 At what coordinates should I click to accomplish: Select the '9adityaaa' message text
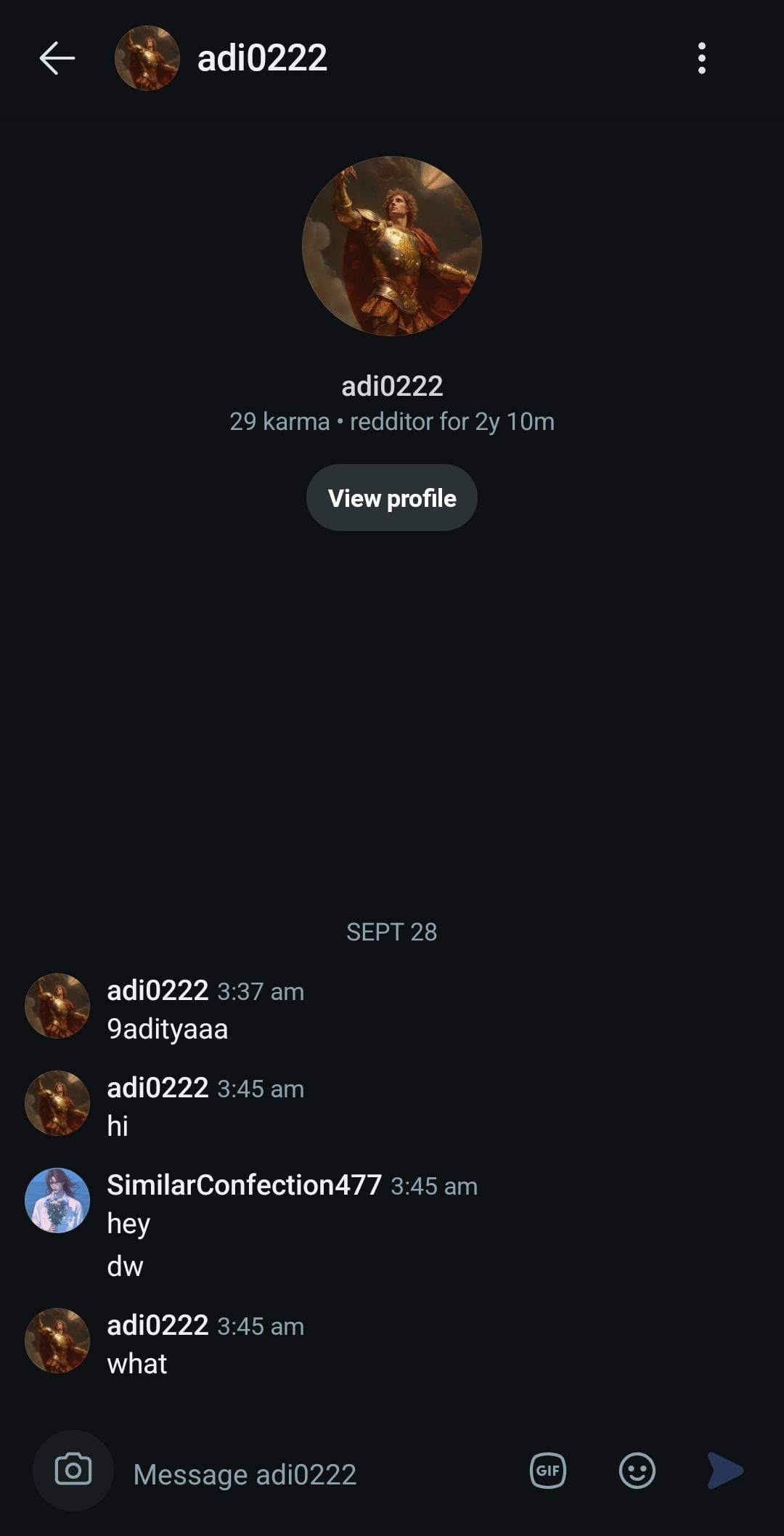[167, 1028]
